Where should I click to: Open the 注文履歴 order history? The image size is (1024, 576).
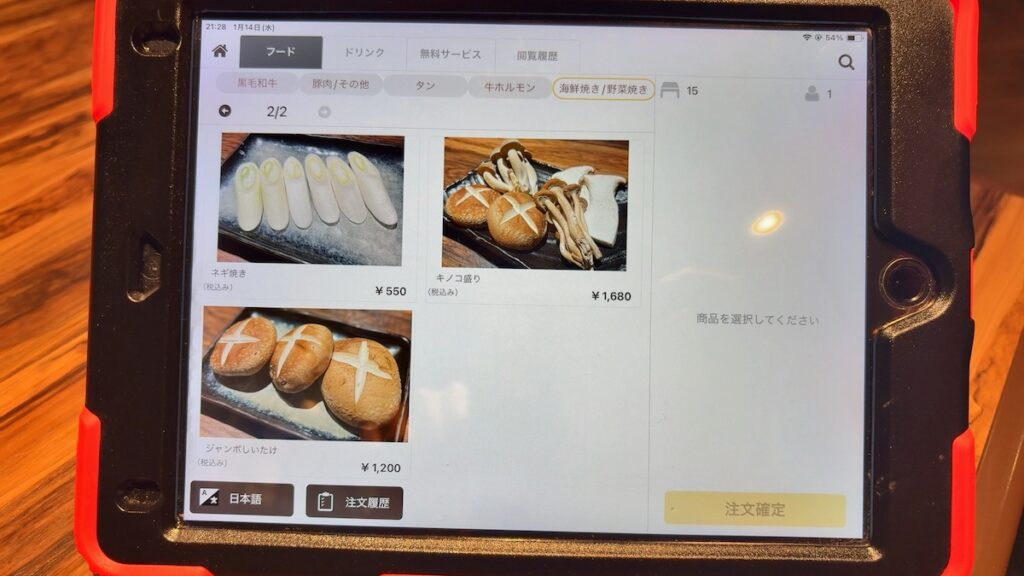354,502
